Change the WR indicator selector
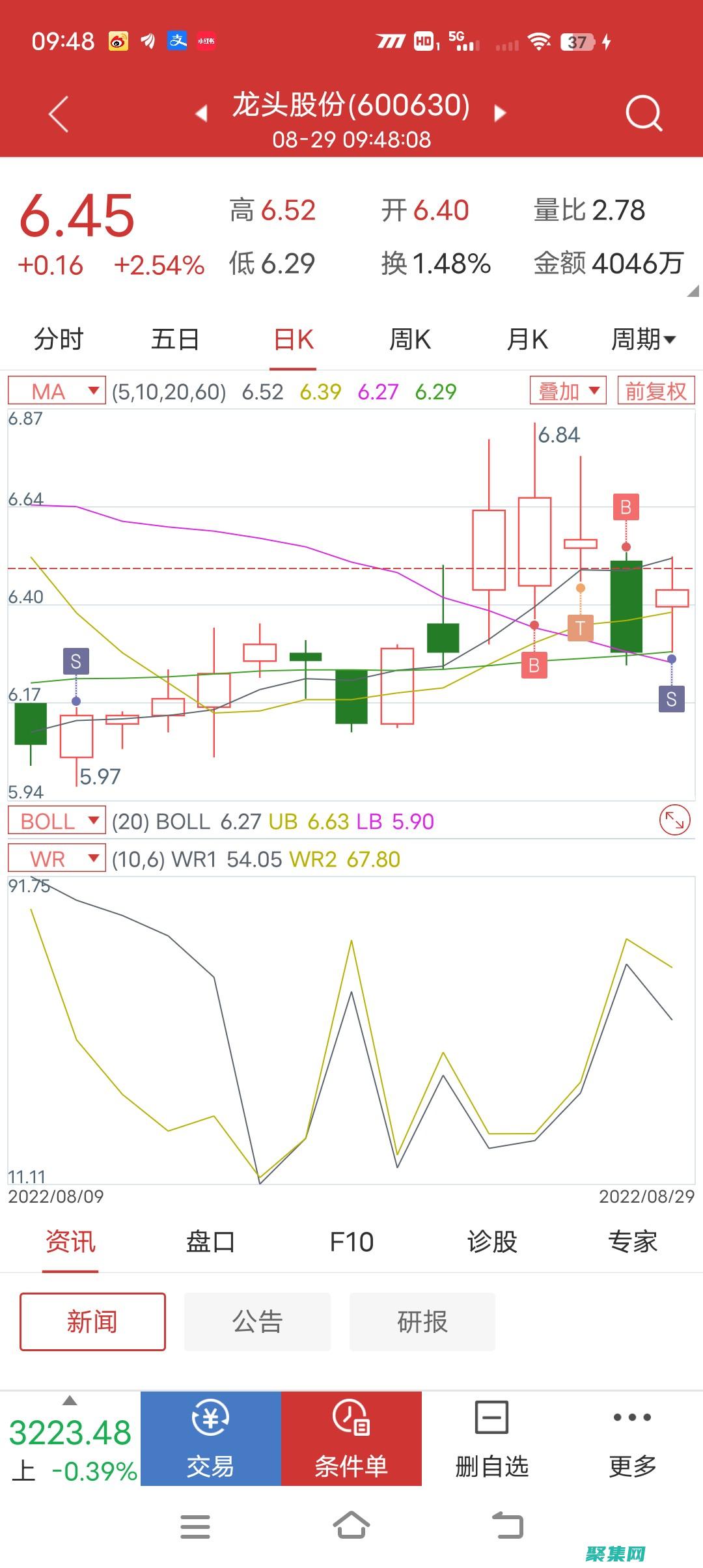Image resolution: width=703 pixels, height=1568 pixels. (x=57, y=859)
